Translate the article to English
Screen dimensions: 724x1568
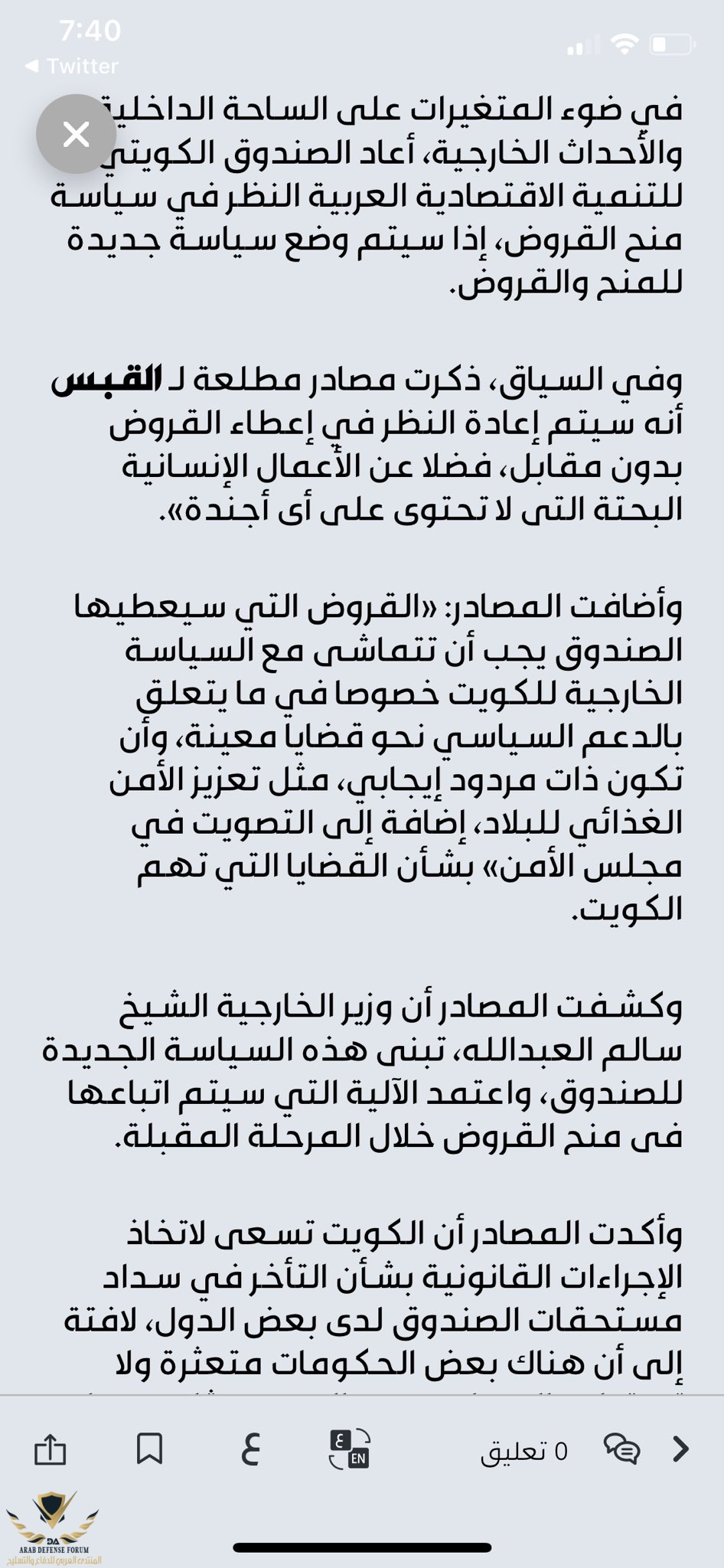coord(351,1449)
